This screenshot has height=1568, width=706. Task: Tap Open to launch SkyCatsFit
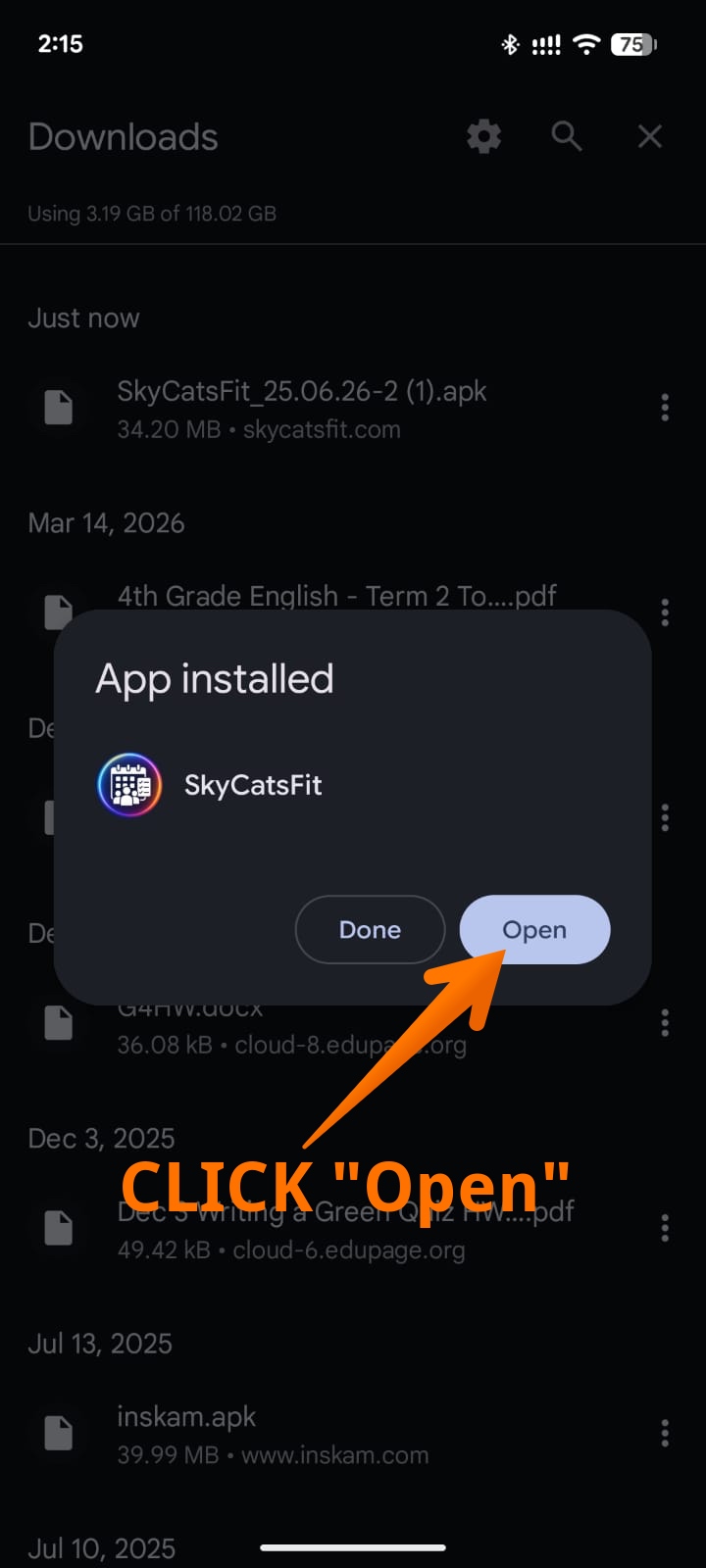click(534, 929)
